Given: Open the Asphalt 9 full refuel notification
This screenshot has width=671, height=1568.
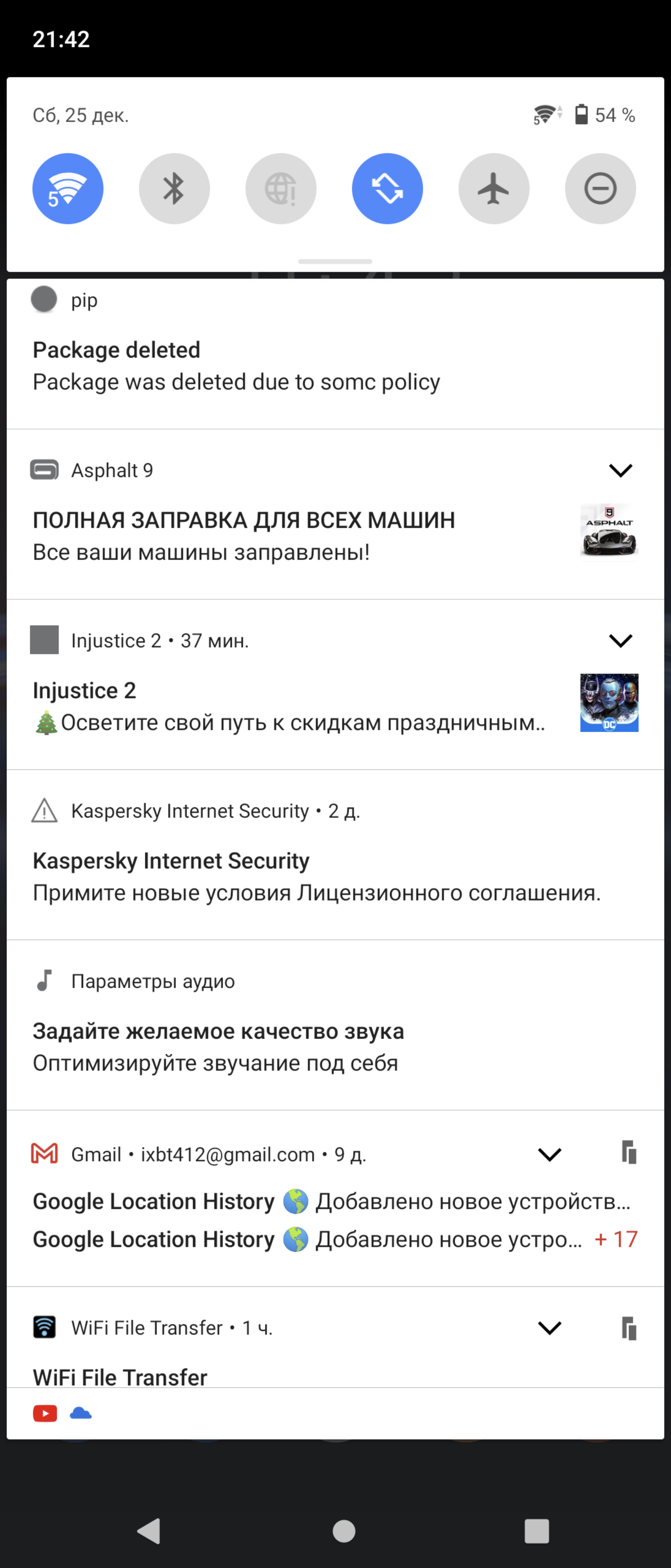Looking at the screenshot, I should pyautogui.click(x=243, y=536).
